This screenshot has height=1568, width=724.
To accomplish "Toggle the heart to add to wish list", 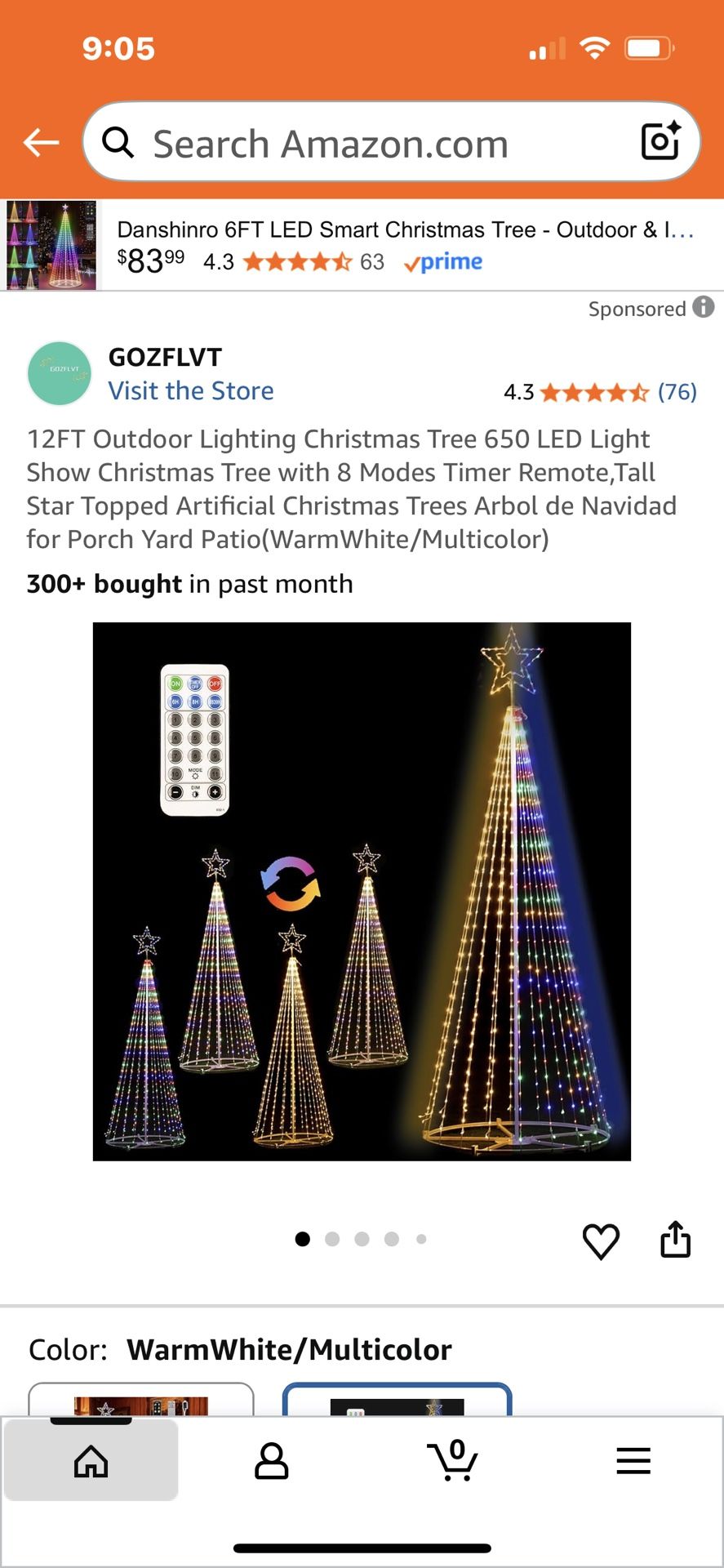I will pyautogui.click(x=602, y=1241).
